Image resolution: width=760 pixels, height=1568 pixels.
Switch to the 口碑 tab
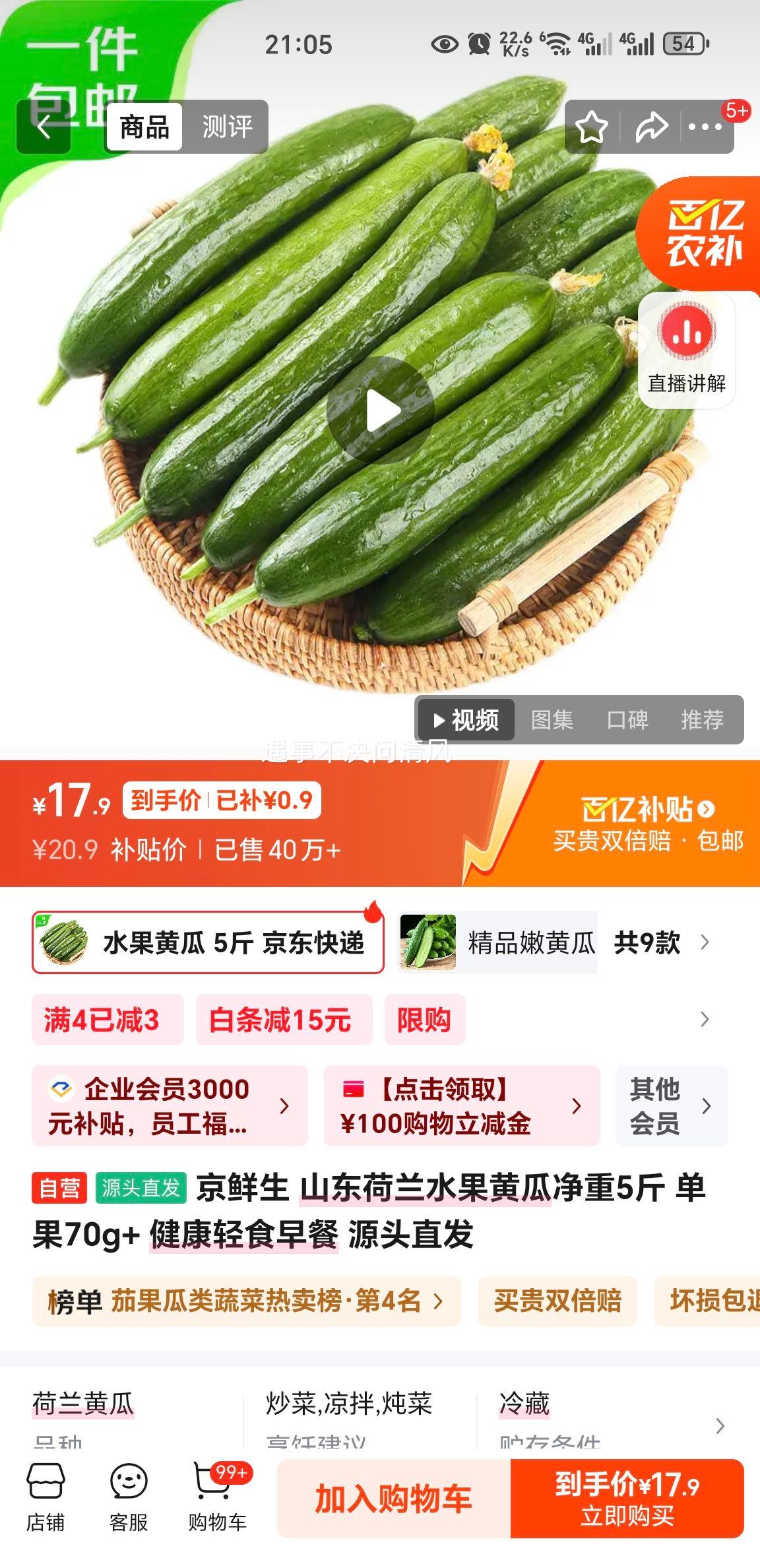click(628, 721)
